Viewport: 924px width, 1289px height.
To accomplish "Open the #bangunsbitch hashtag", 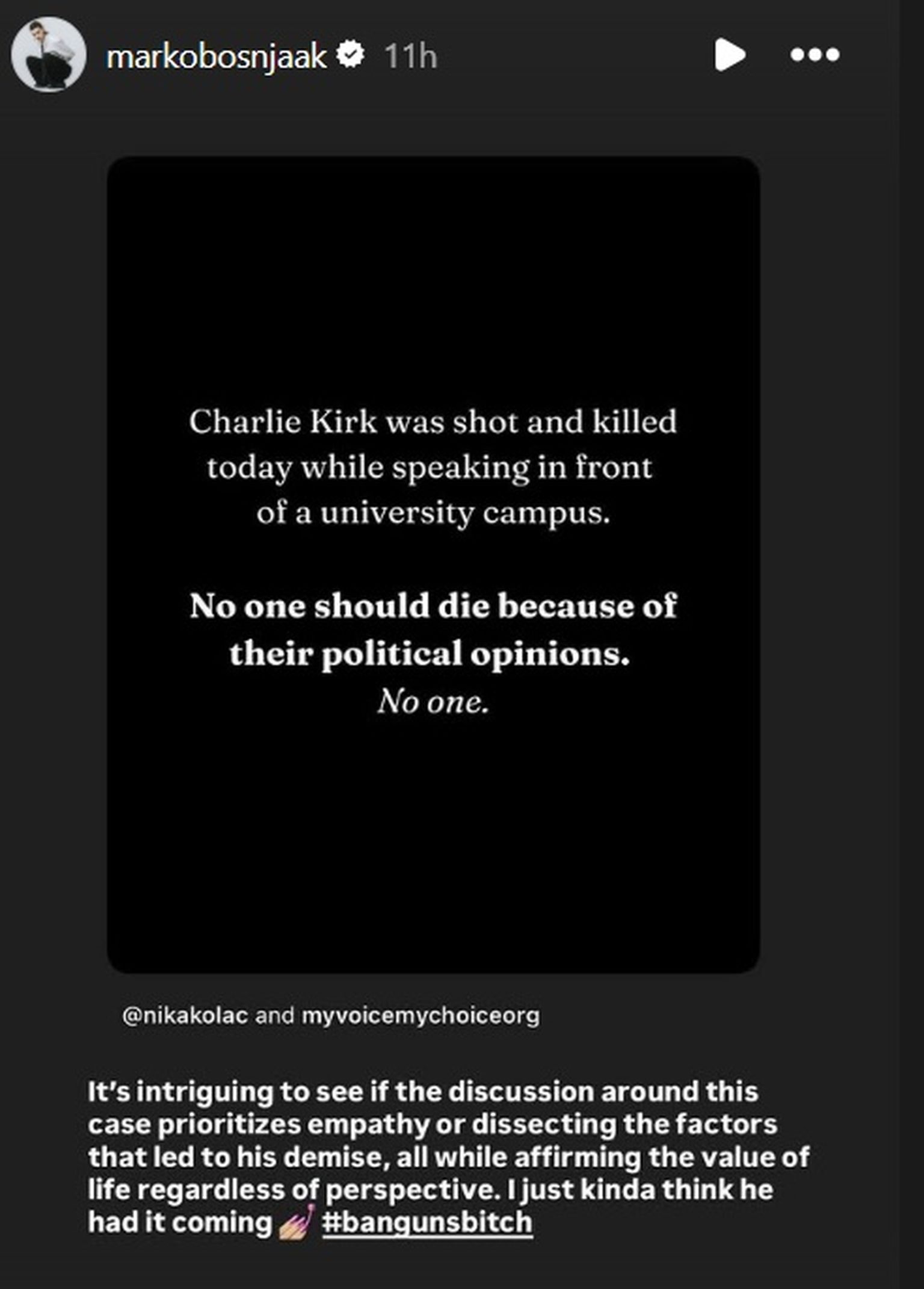I will tap(427, 1222).
